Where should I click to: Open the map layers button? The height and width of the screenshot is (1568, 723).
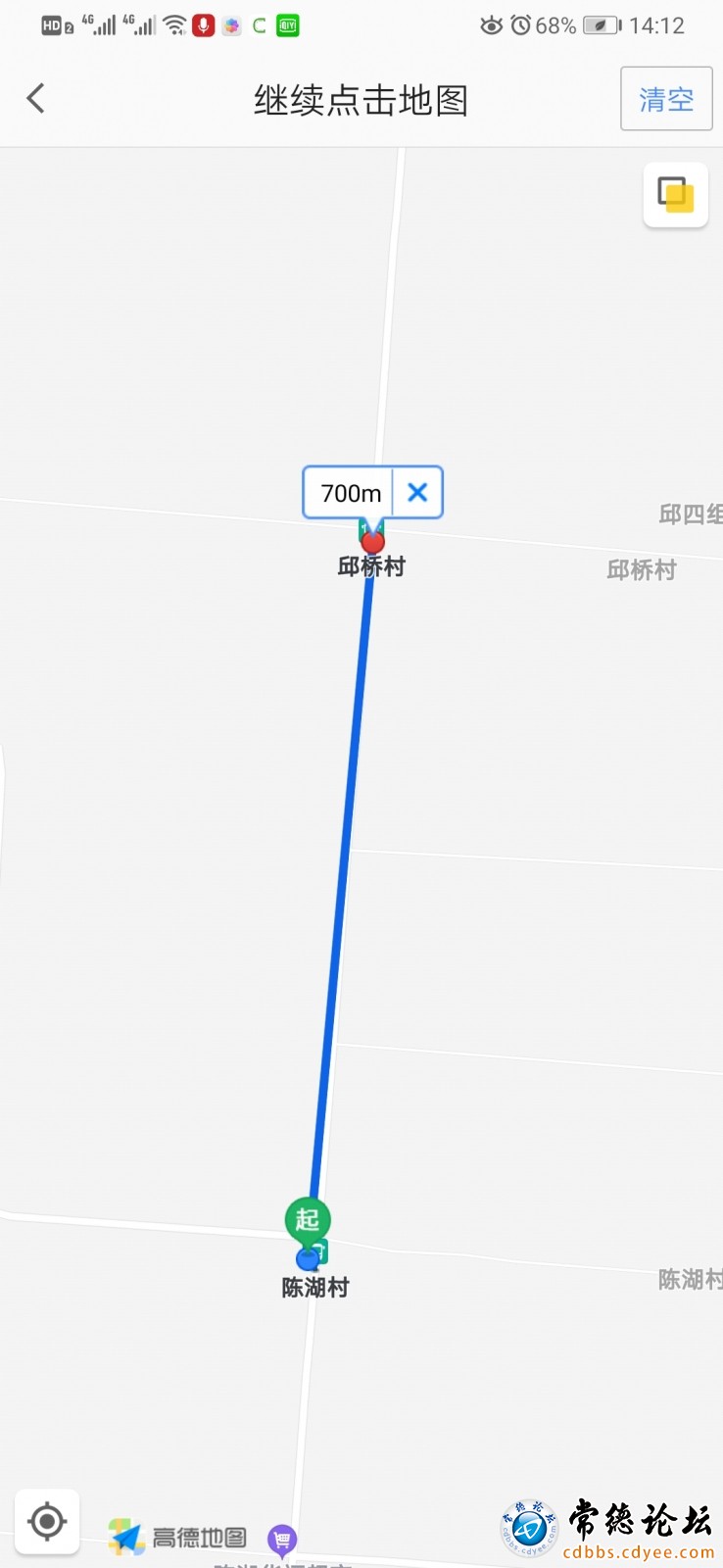tap(675, 194)
